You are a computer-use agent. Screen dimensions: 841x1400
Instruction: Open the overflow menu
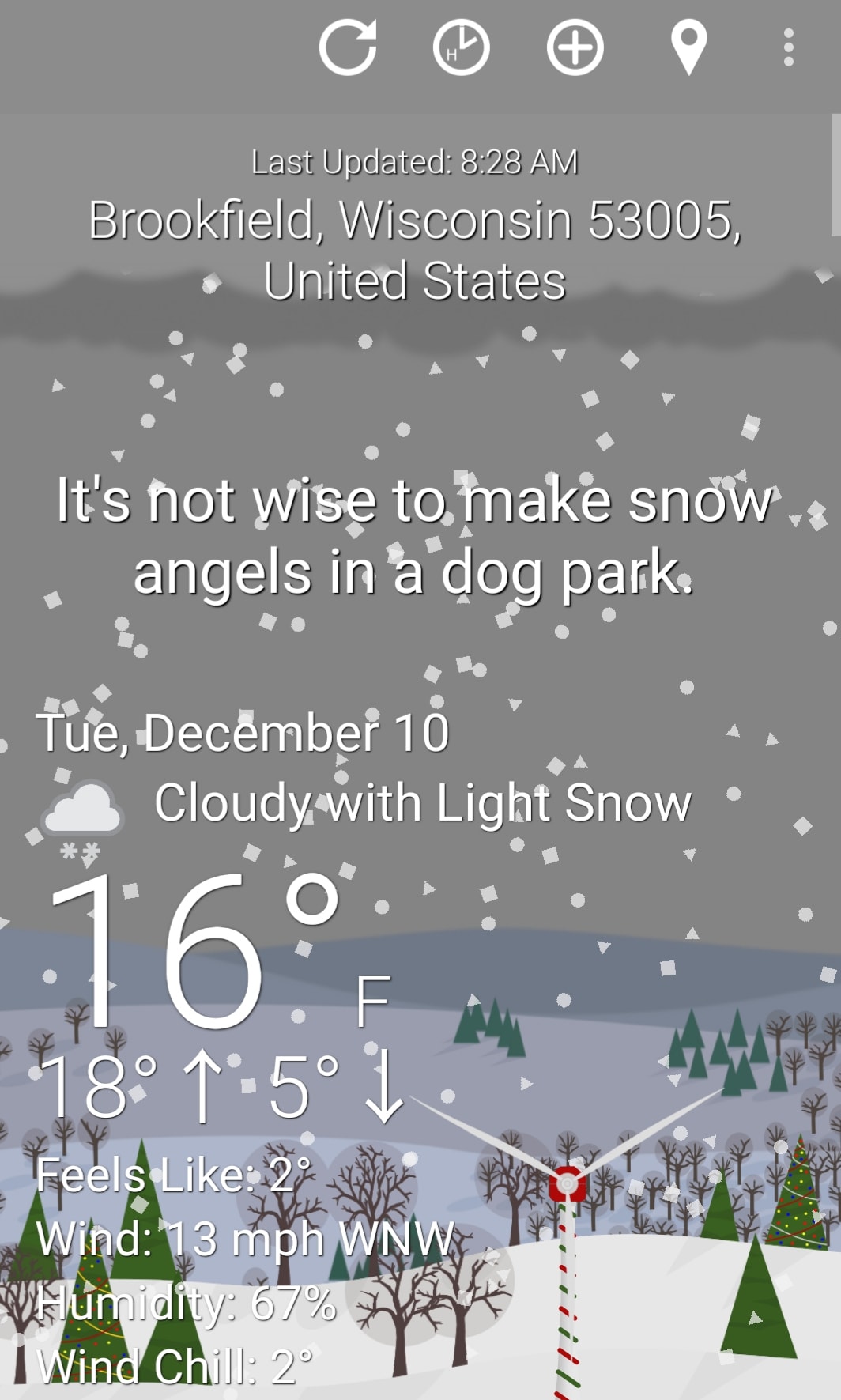788,47
